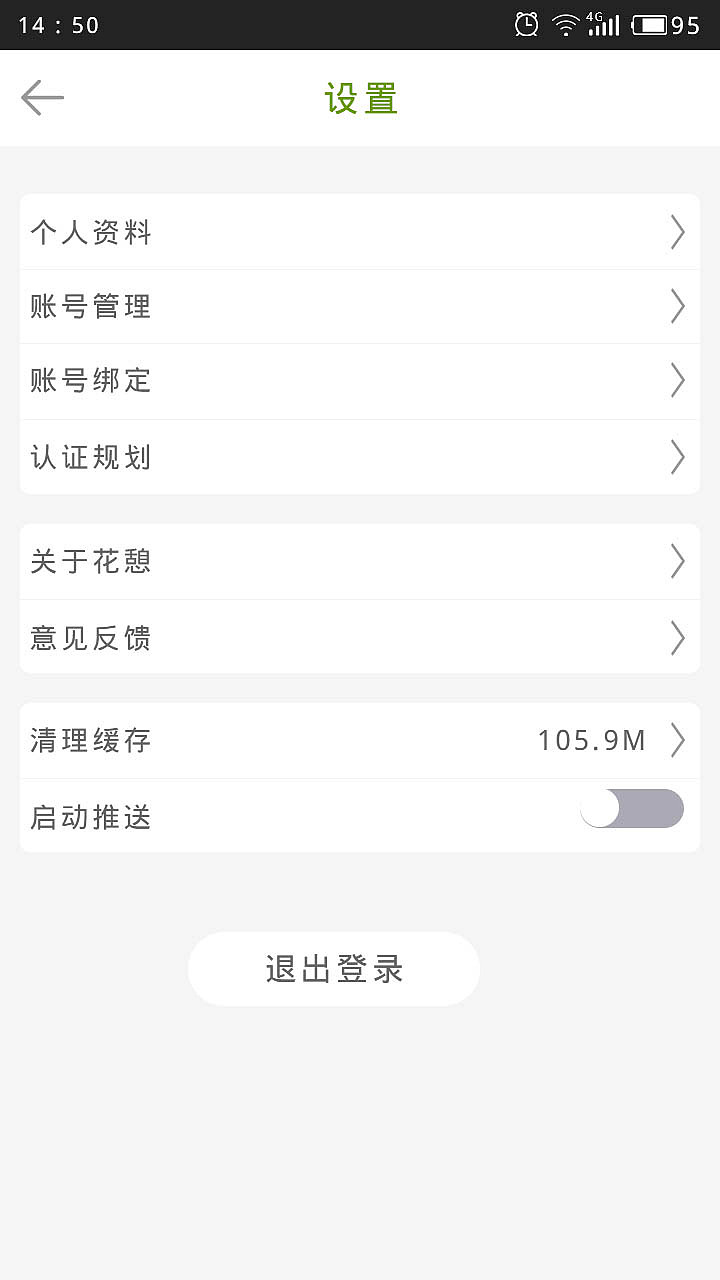720x1280 pixels.
Task: Open 个人资料 settings row
Action: click(360, 232)
